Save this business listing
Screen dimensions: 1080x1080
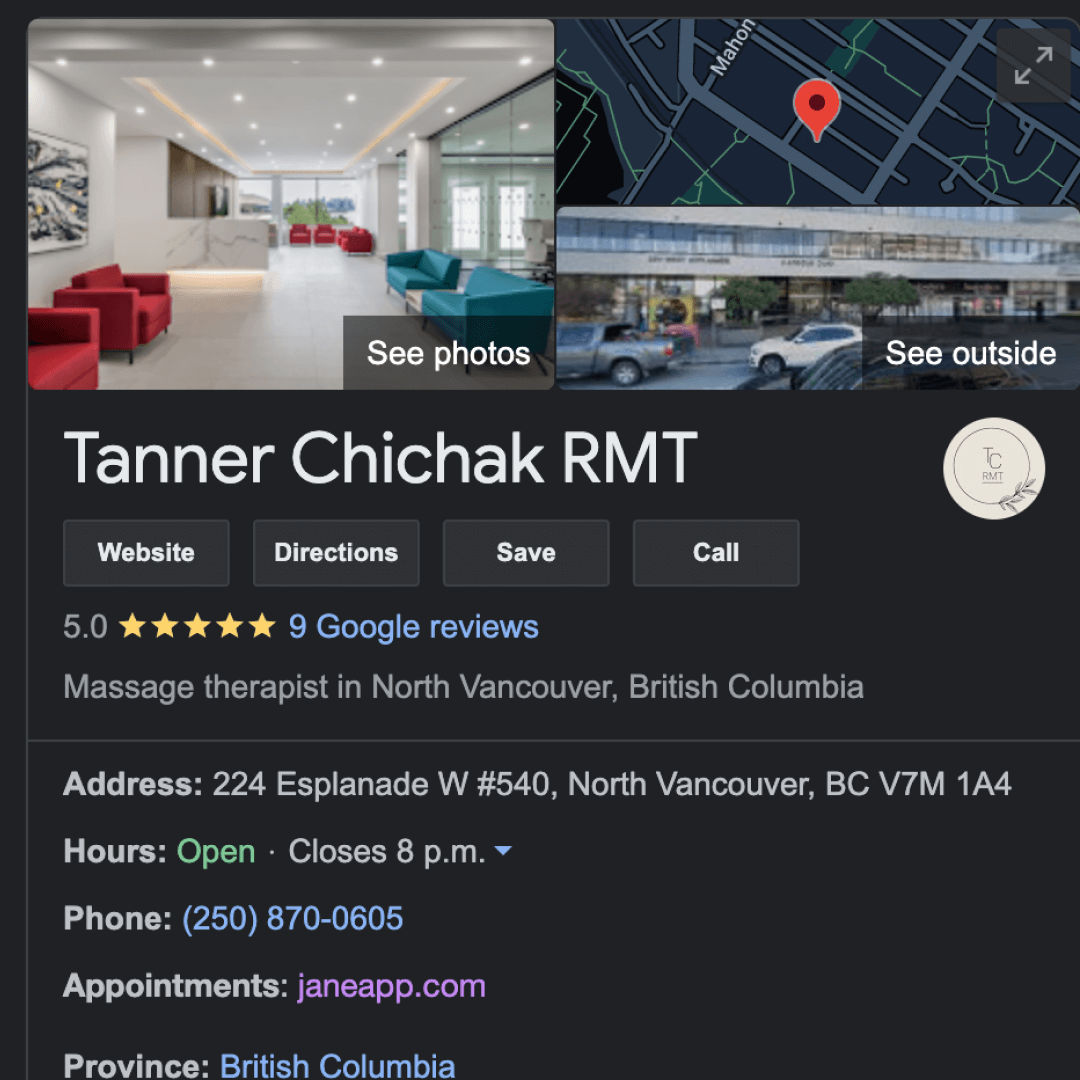pyautogui.click(x=526, y=553)
